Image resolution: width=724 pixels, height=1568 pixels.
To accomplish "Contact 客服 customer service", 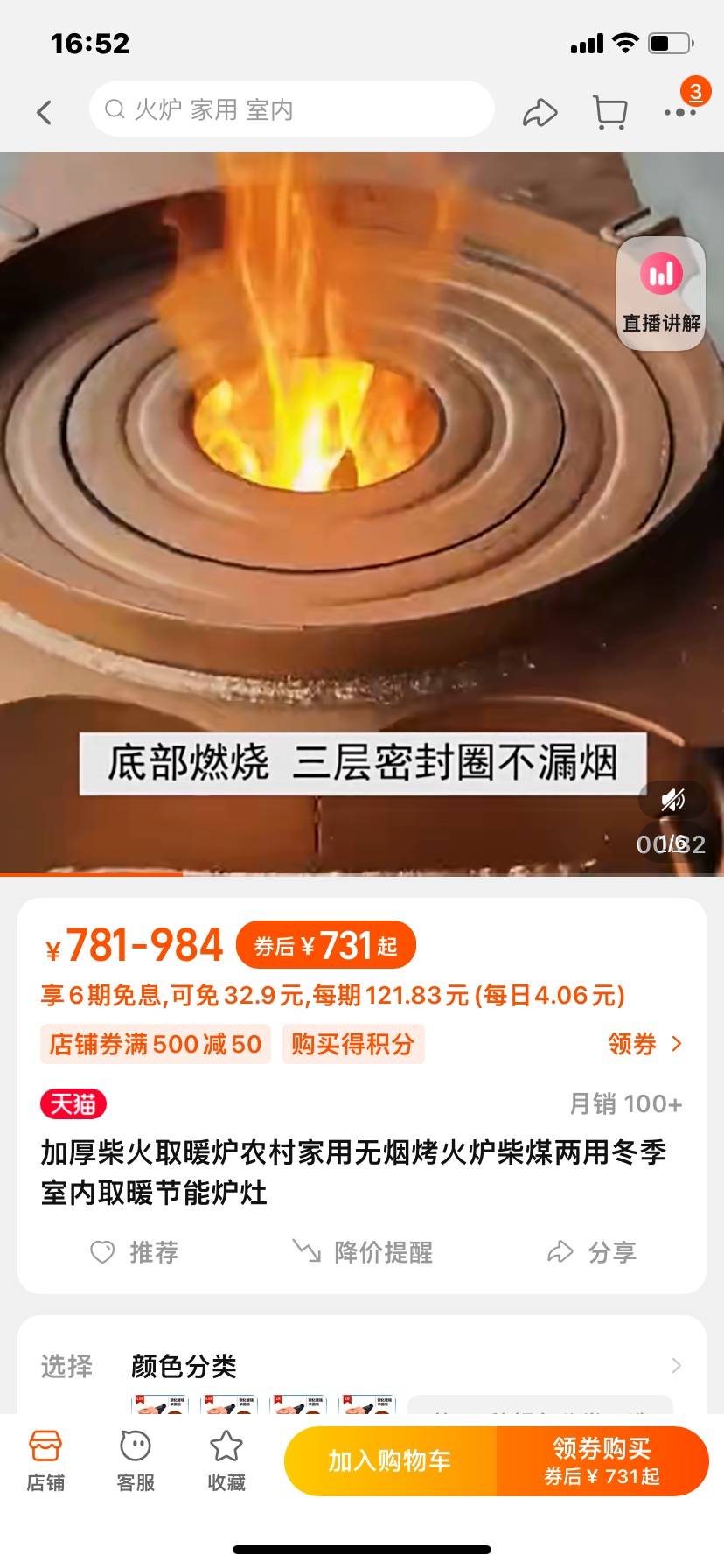I will click(136, 1461).
